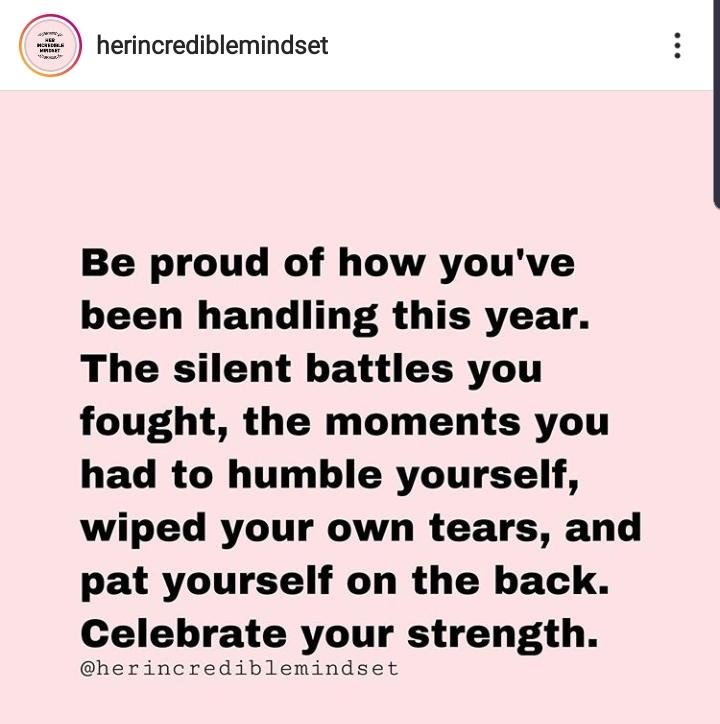Open herincrediblemindset's profile picture
The width and height of the screenshot is (720, 724).
pyautogui.click(x=49, y=46)
